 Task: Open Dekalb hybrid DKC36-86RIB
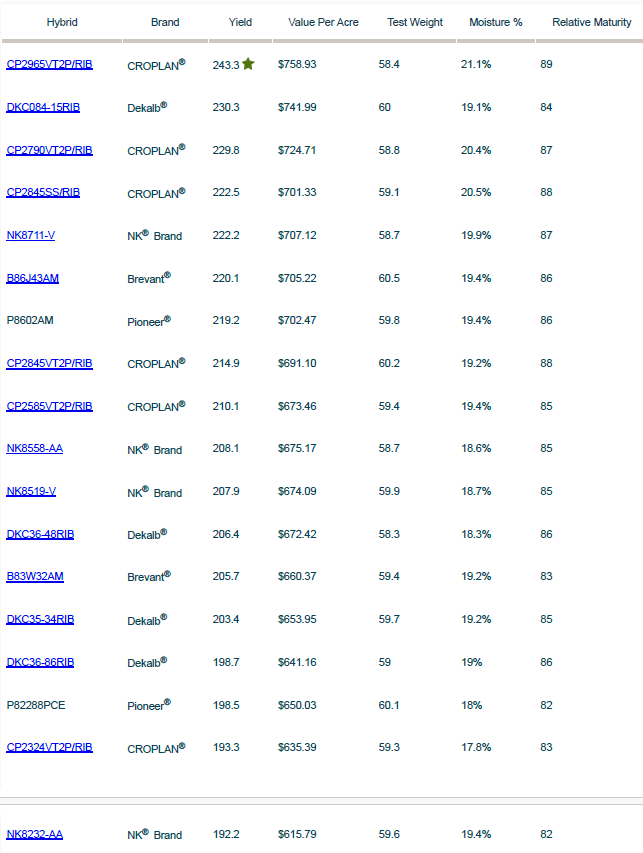click(40, 662)
